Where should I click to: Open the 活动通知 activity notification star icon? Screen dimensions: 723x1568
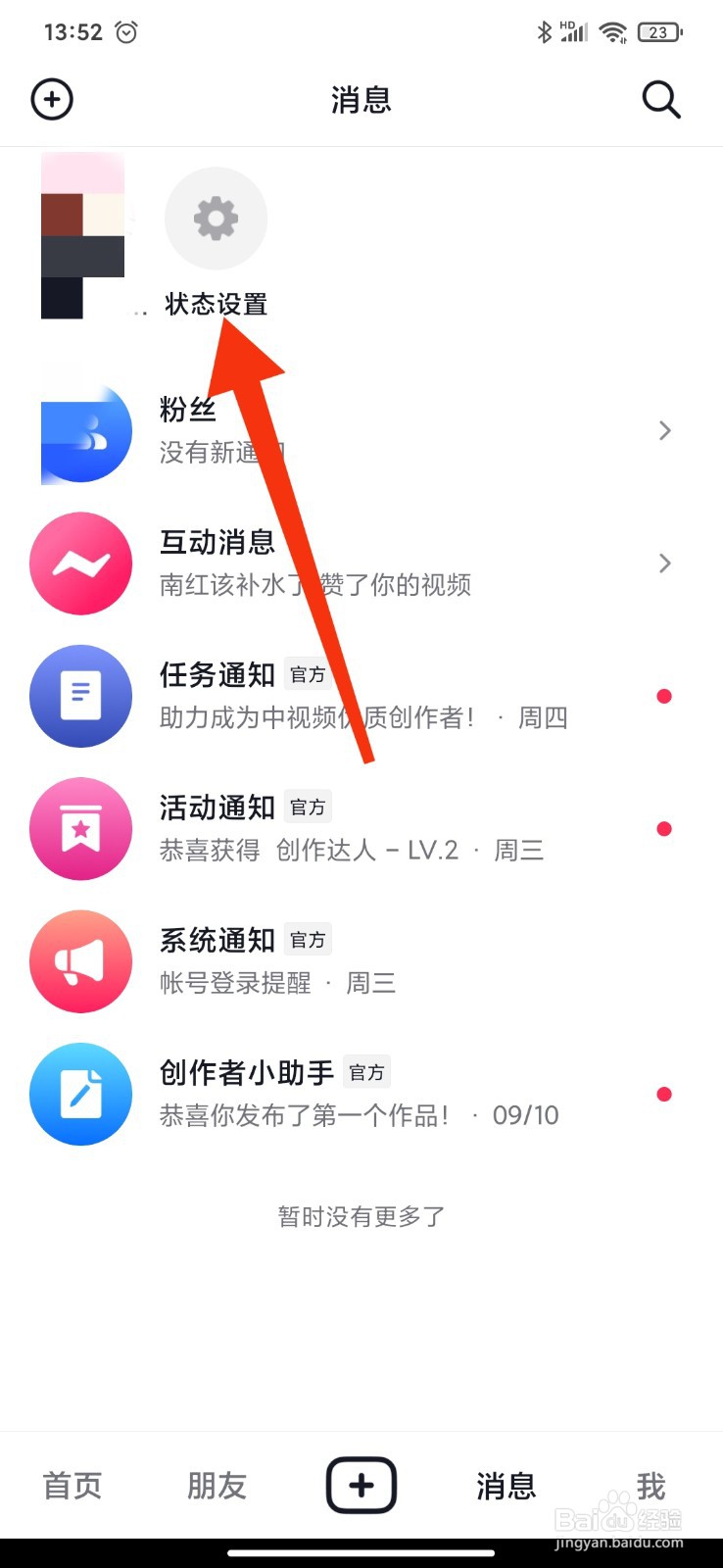[x=81, y=828]
